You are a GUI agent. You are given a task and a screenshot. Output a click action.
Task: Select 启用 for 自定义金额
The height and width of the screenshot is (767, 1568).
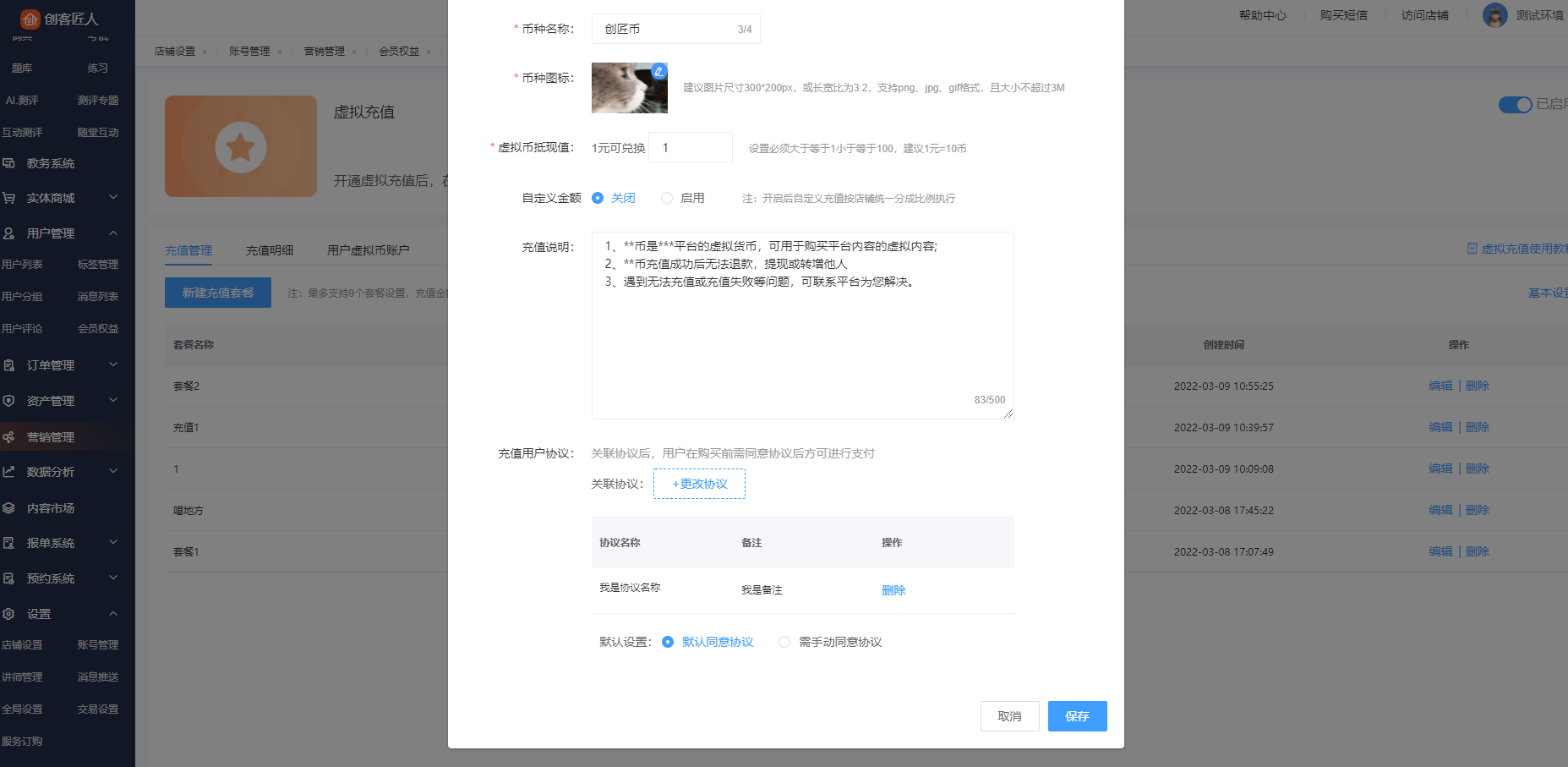667,198
